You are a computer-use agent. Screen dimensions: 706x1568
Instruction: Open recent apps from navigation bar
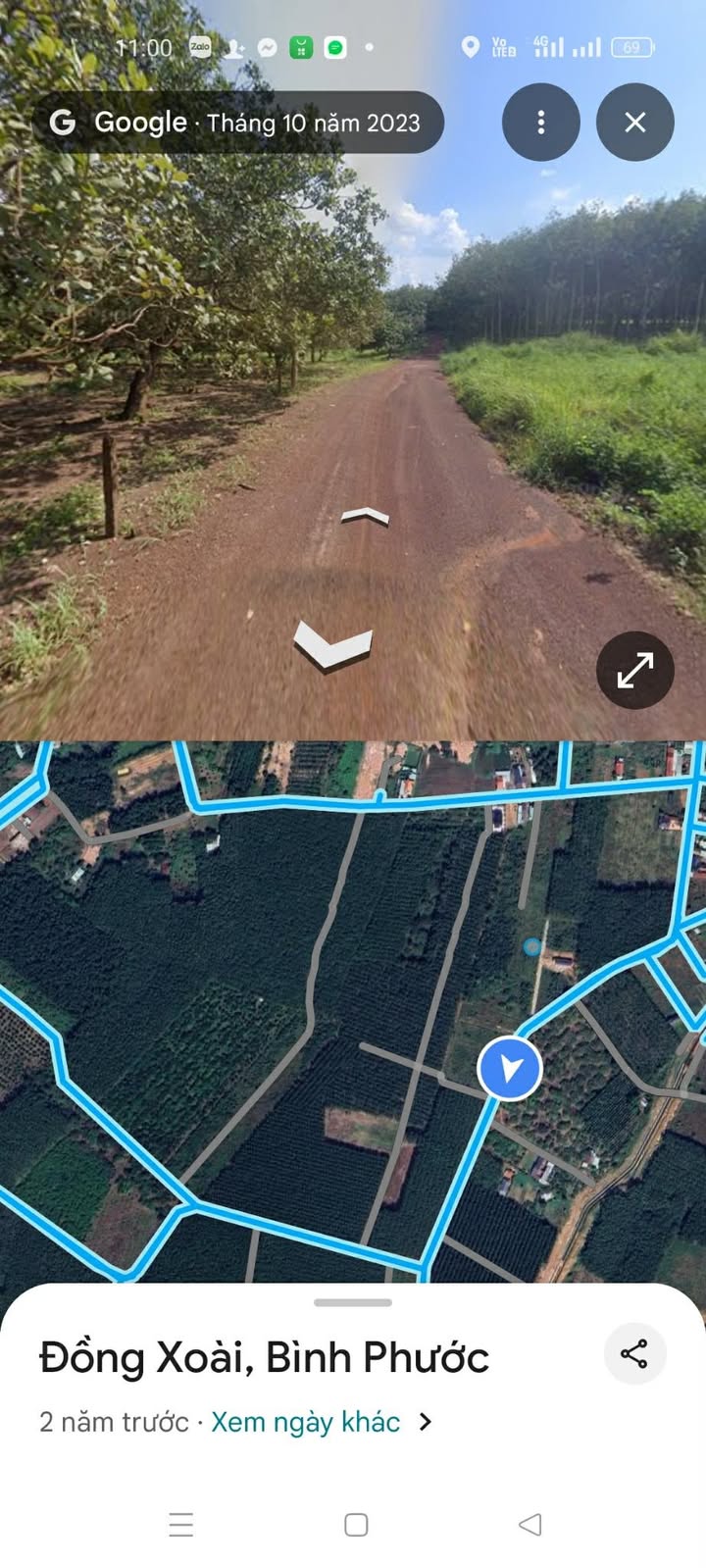(x=181, y=1524)
